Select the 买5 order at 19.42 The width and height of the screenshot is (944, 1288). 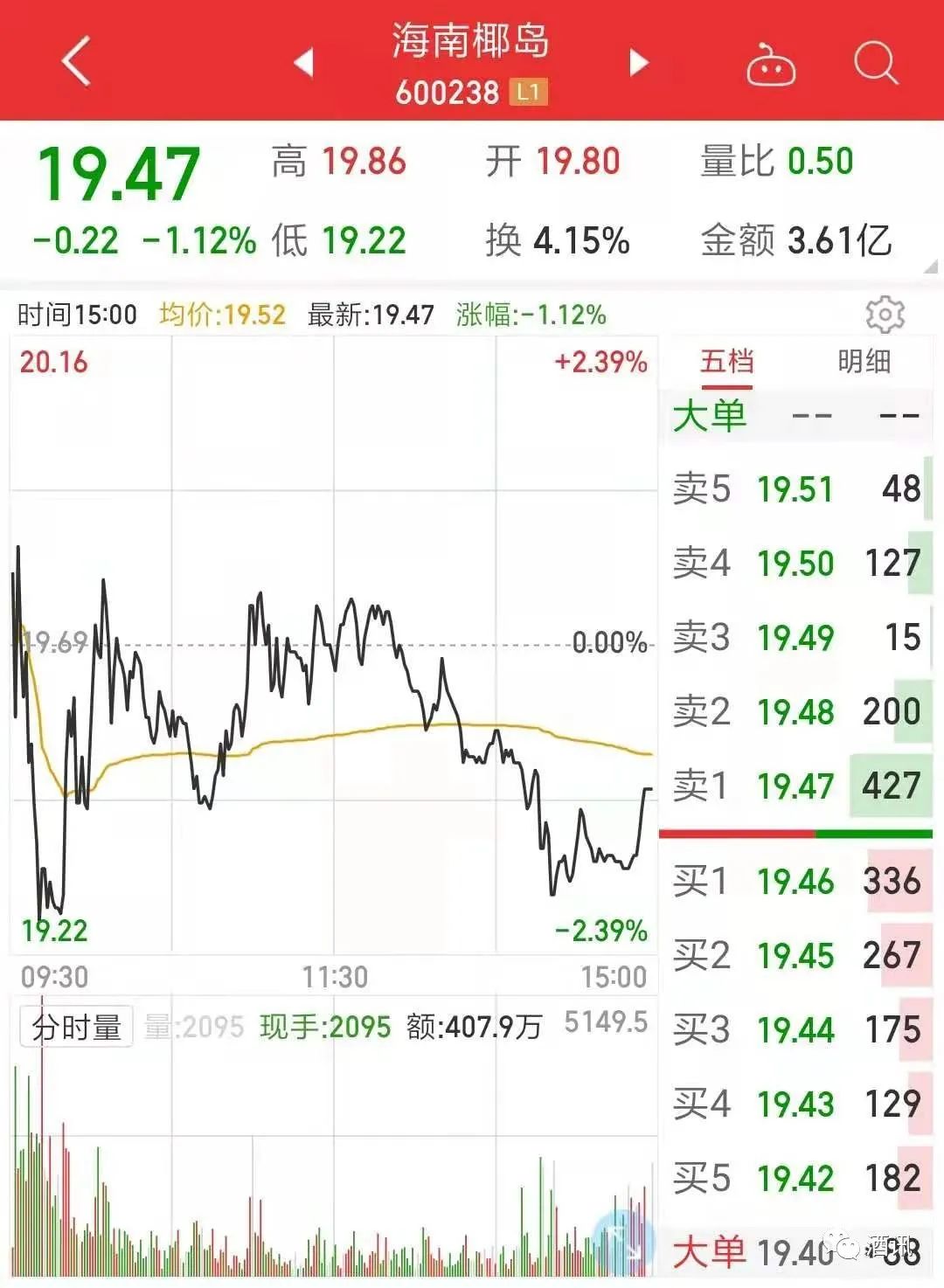click(795, 1178)
